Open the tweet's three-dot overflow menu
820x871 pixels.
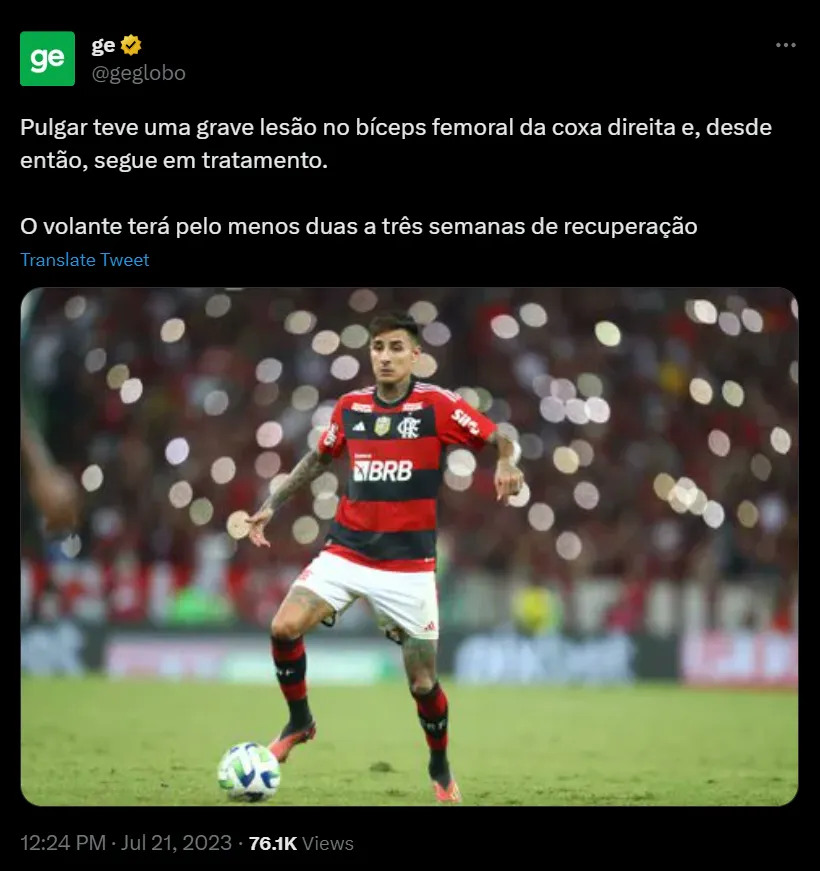(x=786, y=46)
